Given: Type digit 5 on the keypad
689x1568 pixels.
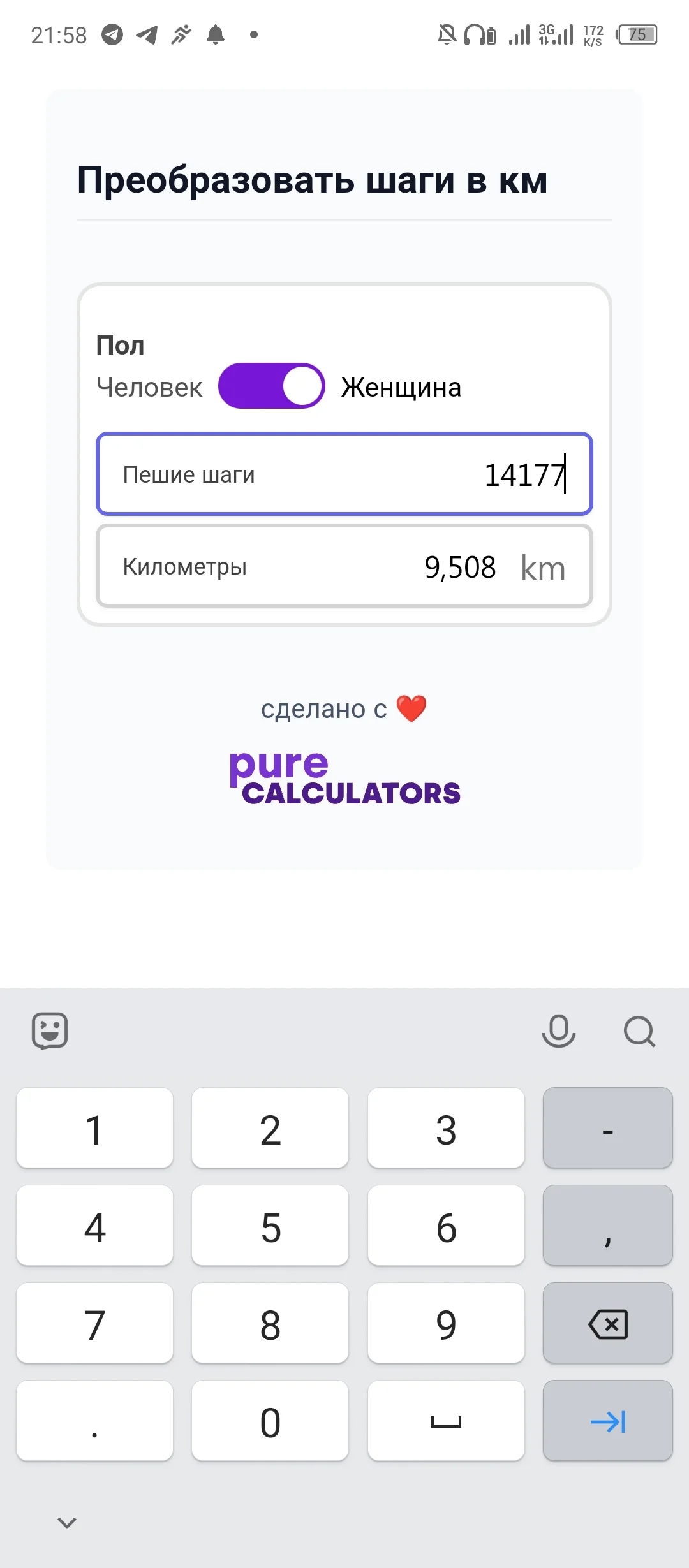Looking at the screenshot, I should pos(270,1227).
